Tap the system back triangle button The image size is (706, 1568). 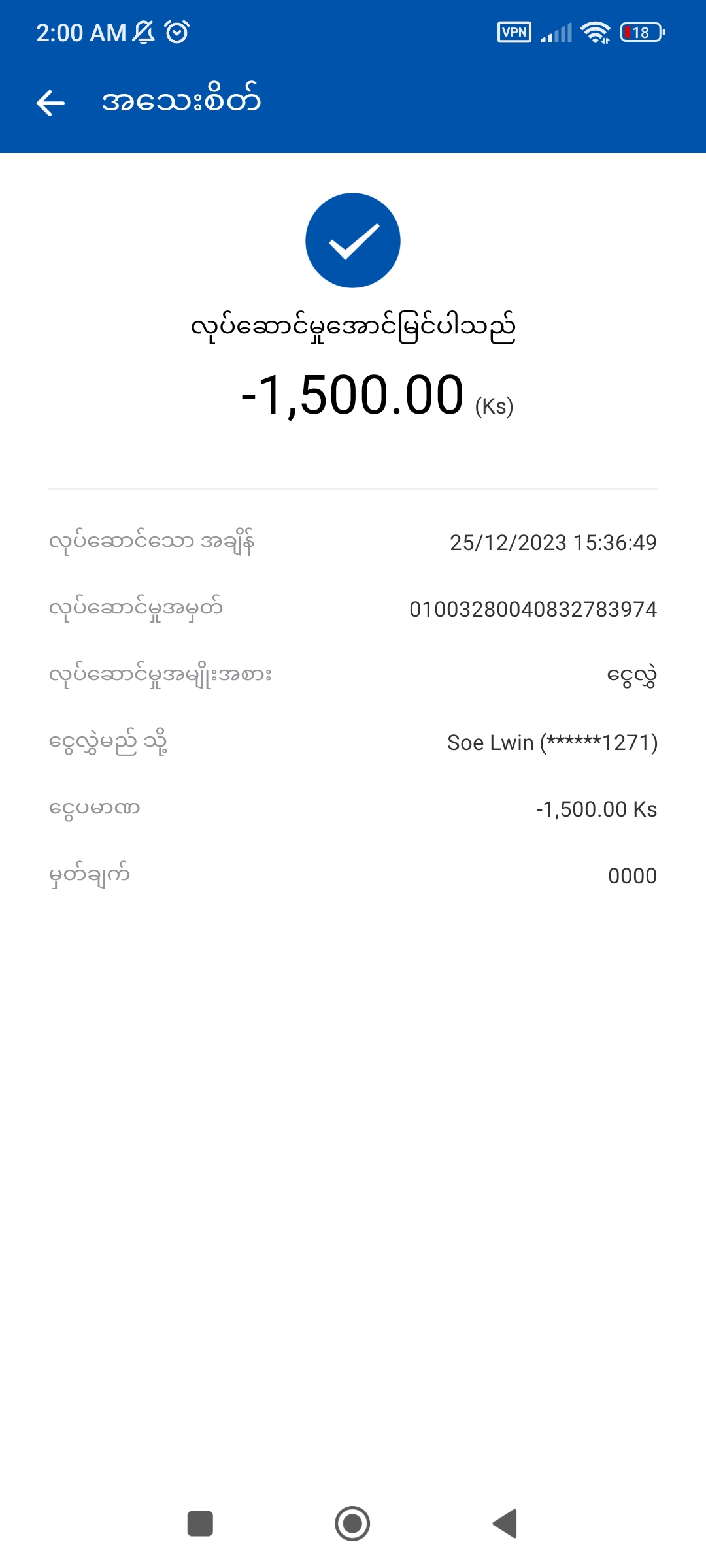(505, 1524)
